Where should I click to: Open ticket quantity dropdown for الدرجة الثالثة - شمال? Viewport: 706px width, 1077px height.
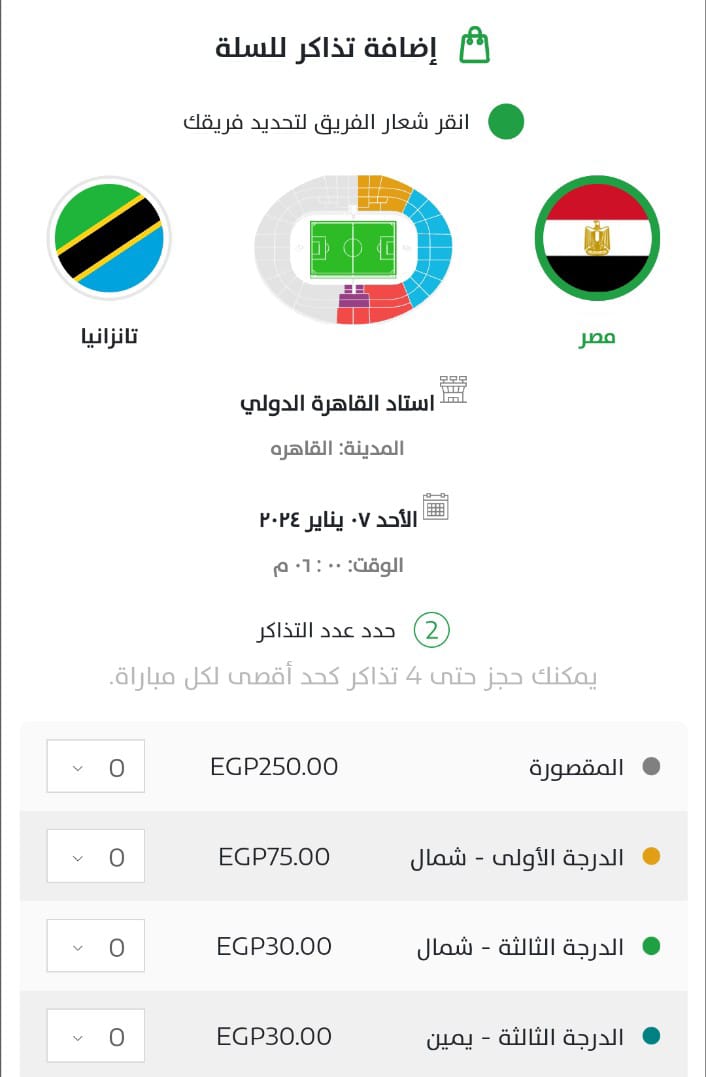pos(96,946)
